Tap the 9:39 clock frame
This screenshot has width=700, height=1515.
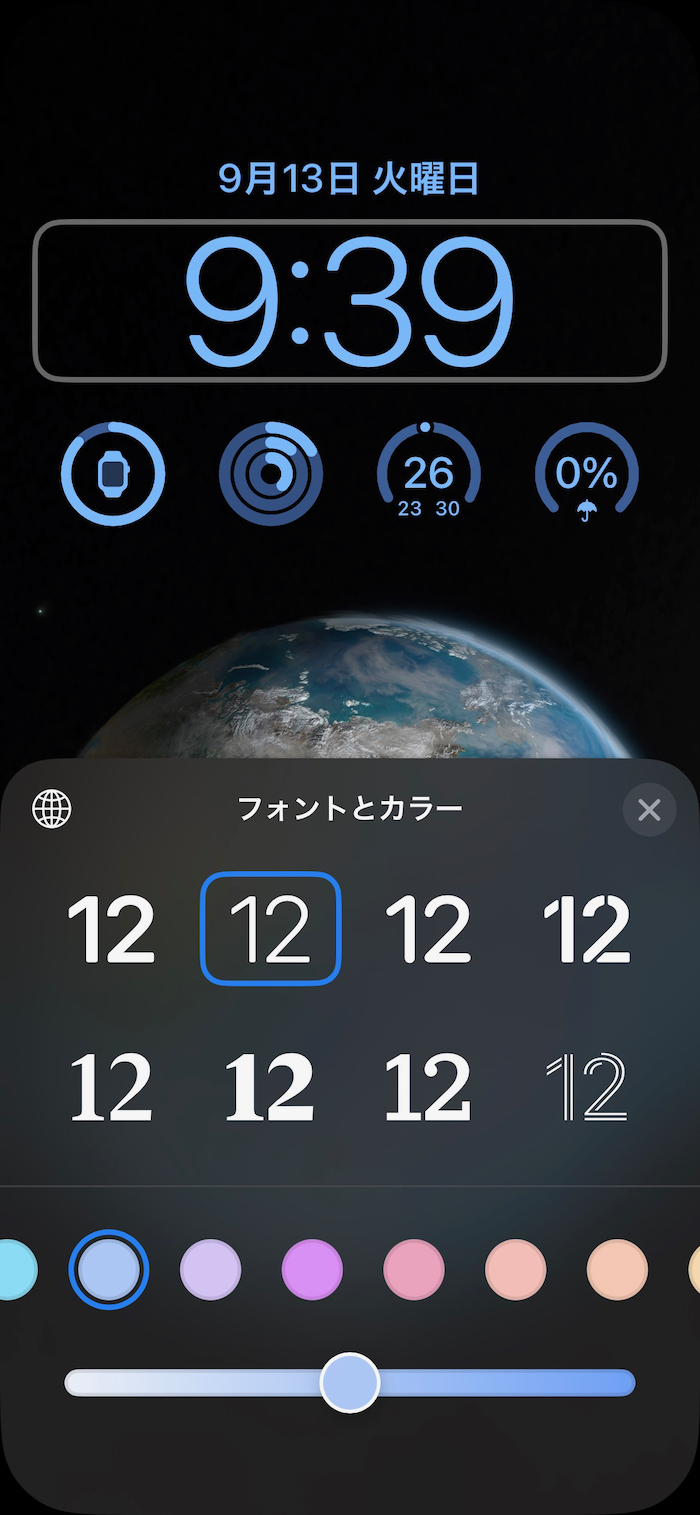[350, 301]
